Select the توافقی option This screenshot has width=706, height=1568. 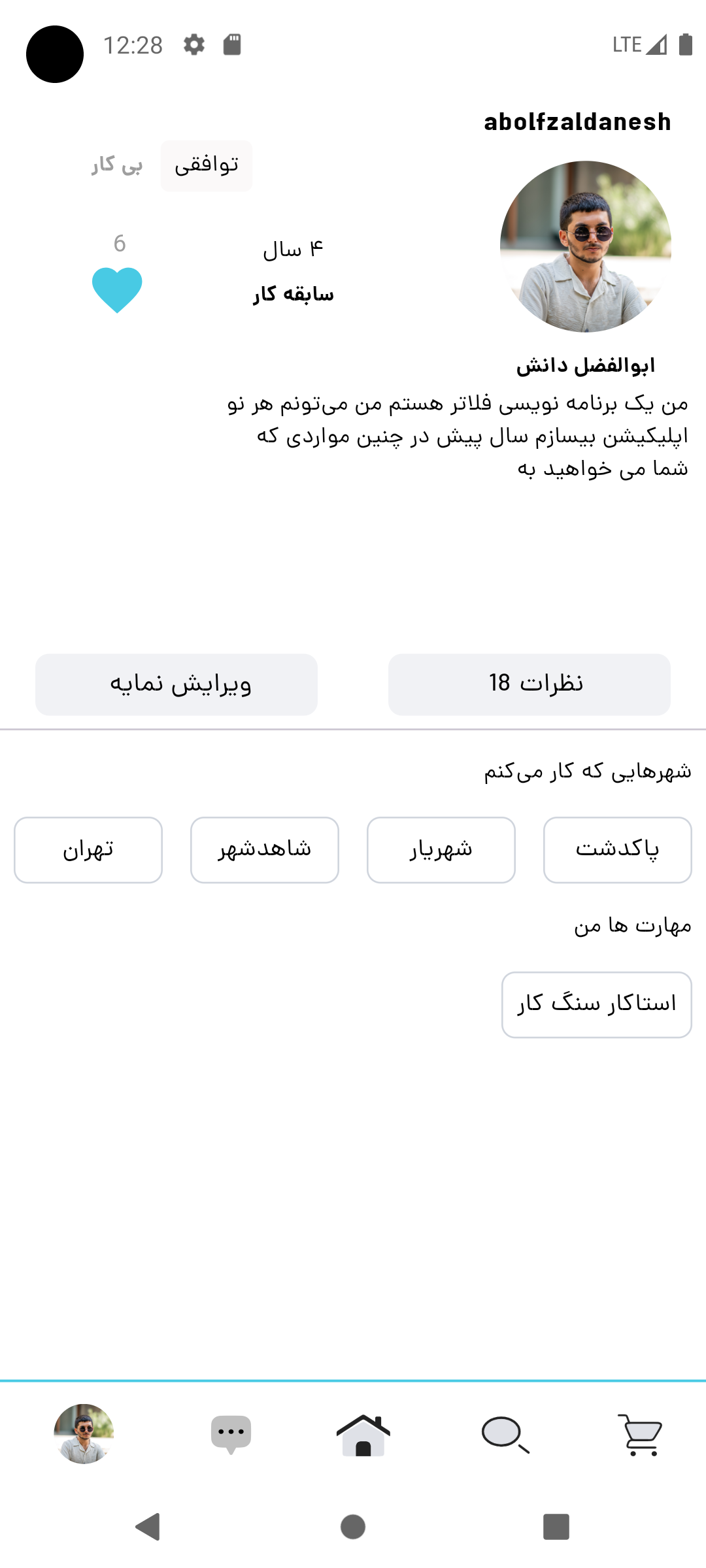coord(207,165)
